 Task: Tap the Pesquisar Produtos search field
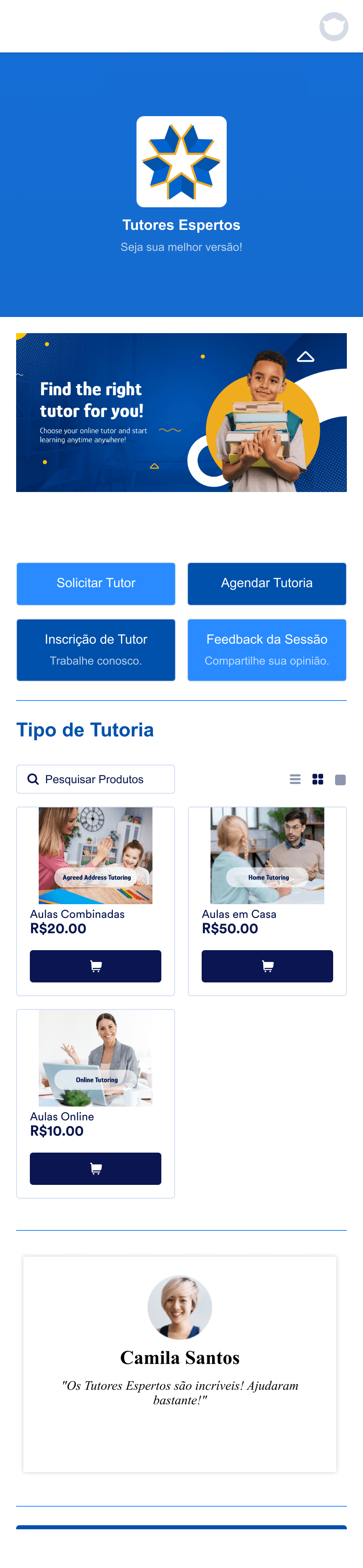(x=96, y=779)
